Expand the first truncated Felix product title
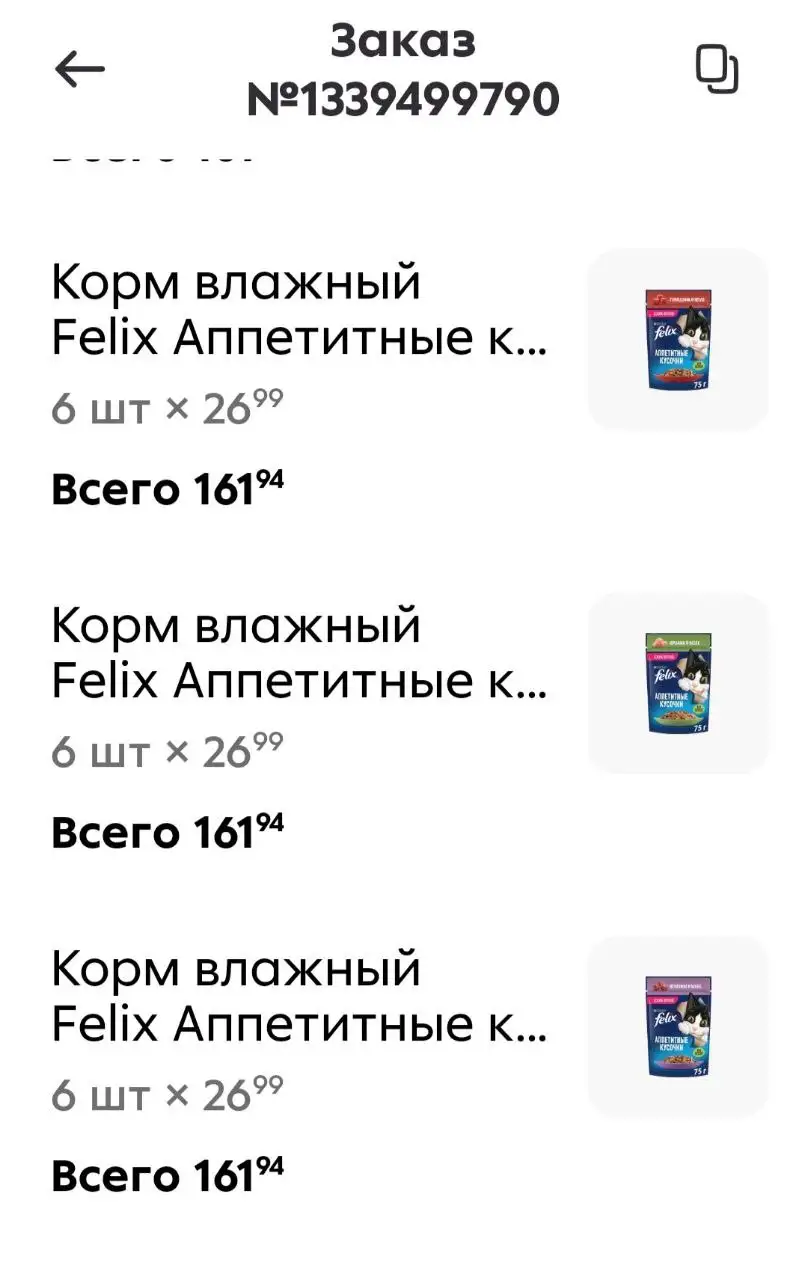 click(300, 338)
